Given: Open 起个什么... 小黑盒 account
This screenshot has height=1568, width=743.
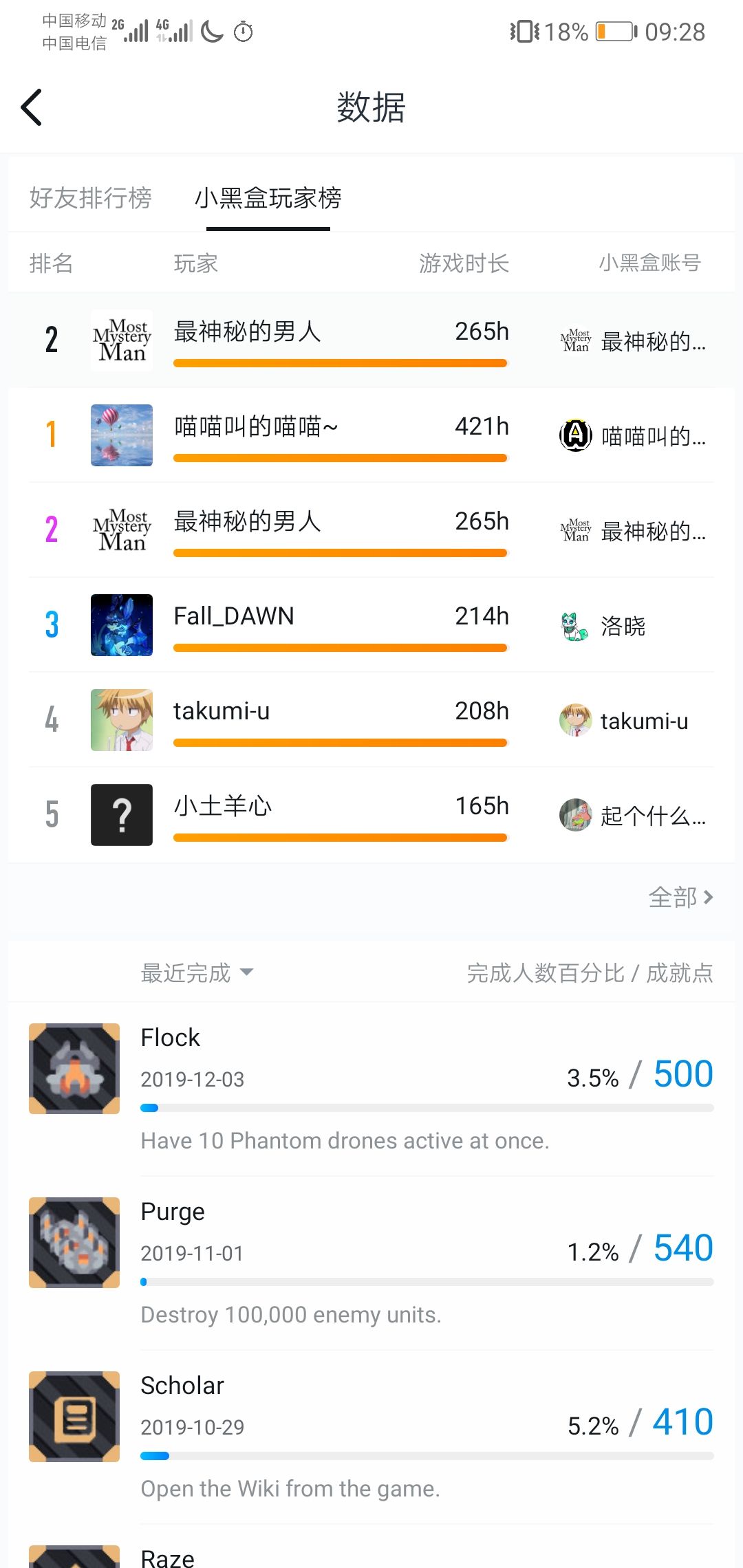Looking at the screenshot, I should tap(633, 816).
